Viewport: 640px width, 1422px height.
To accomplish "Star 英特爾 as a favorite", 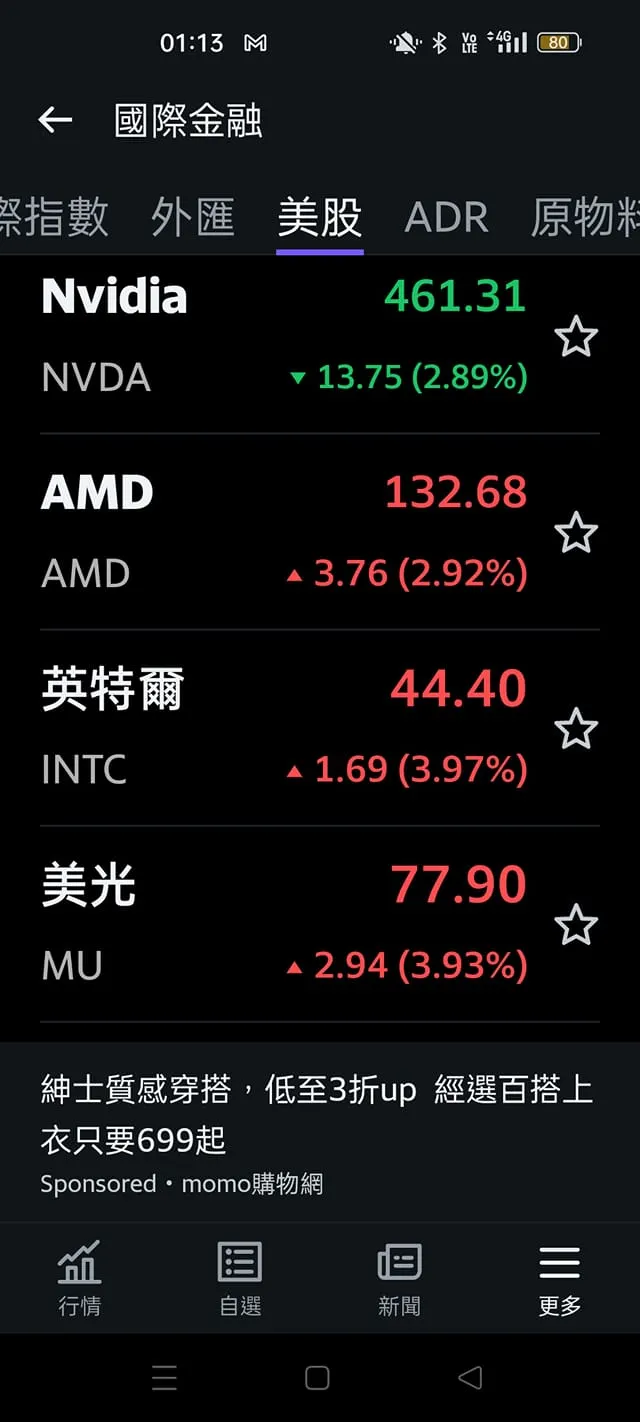I will 576,729.
